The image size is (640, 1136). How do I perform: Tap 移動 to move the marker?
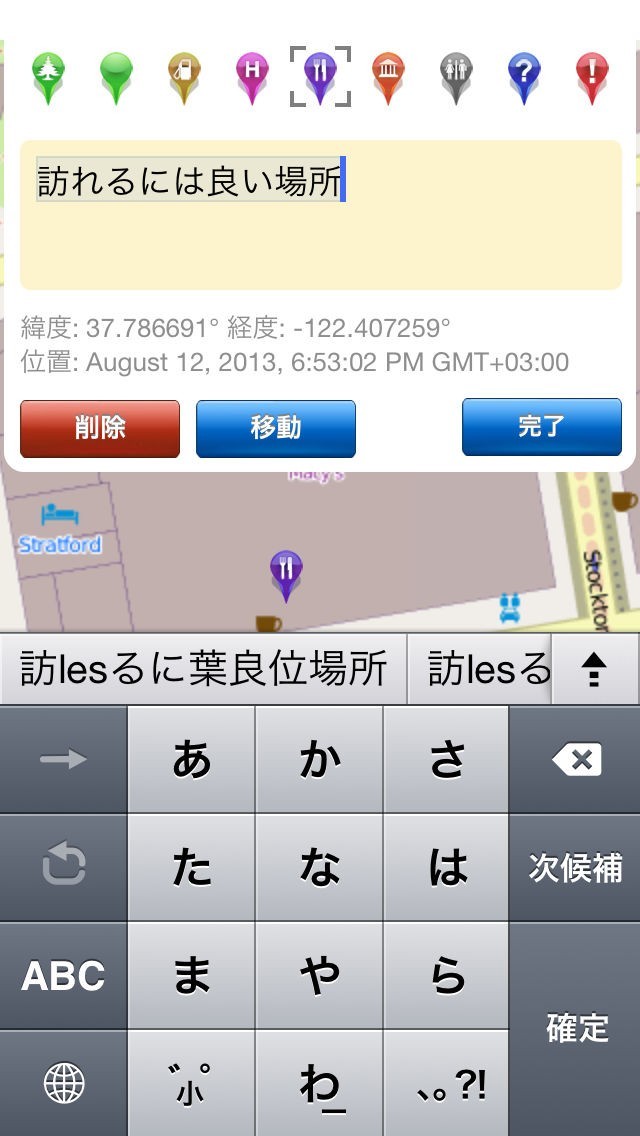click(x=276, y=428)
